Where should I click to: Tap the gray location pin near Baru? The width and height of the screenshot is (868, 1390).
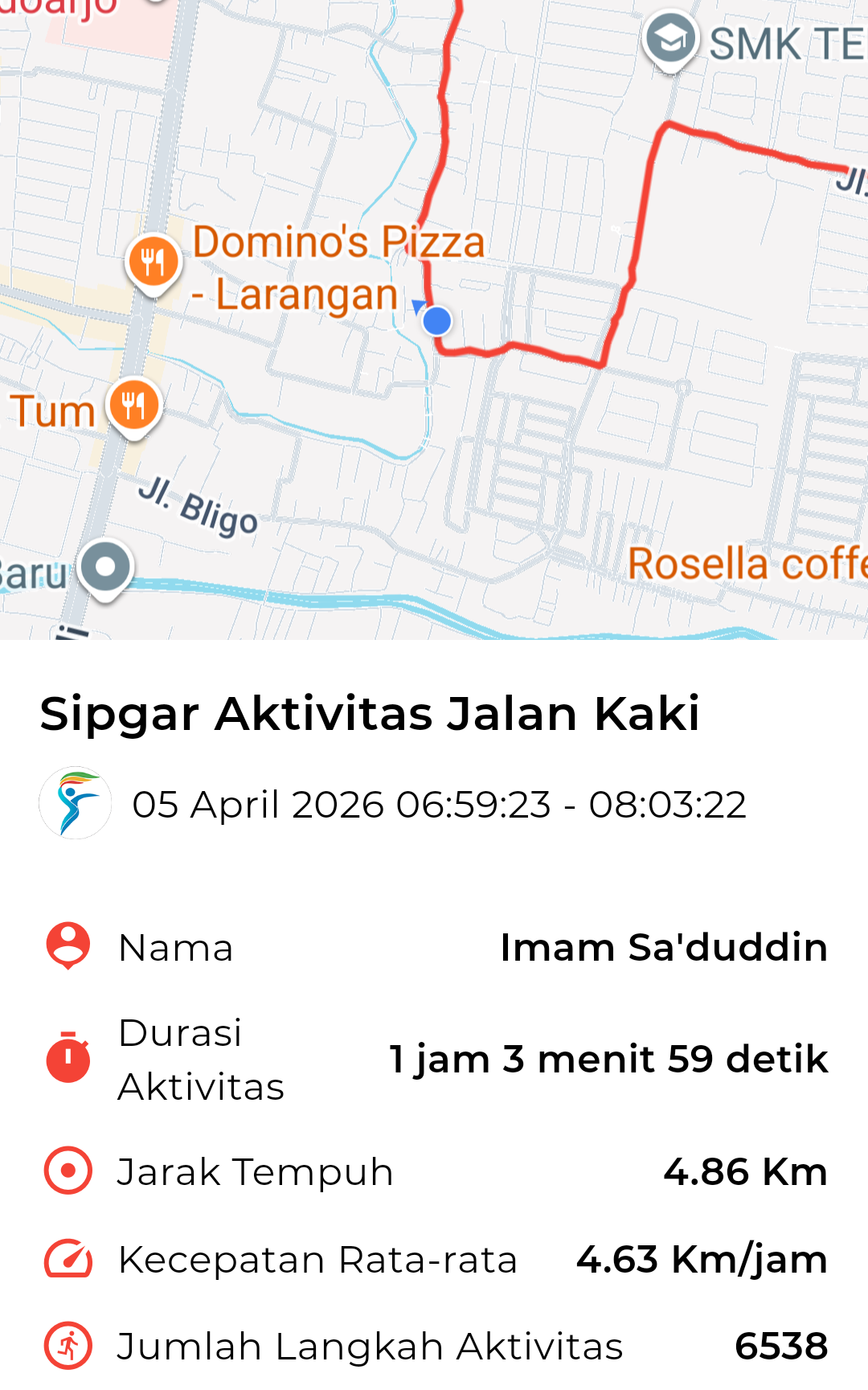[x=105, y=568]
